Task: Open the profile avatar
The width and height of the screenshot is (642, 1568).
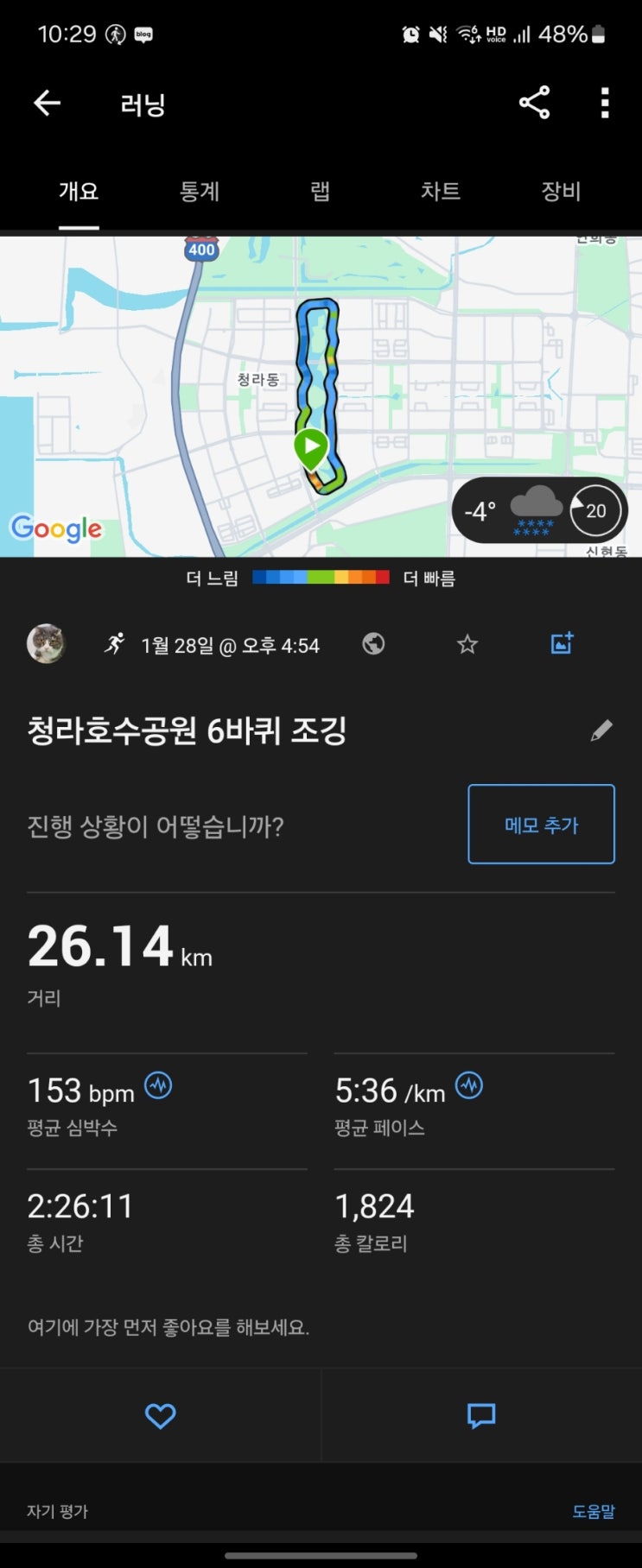Action: pyautogui.click(x=46, y=644)
